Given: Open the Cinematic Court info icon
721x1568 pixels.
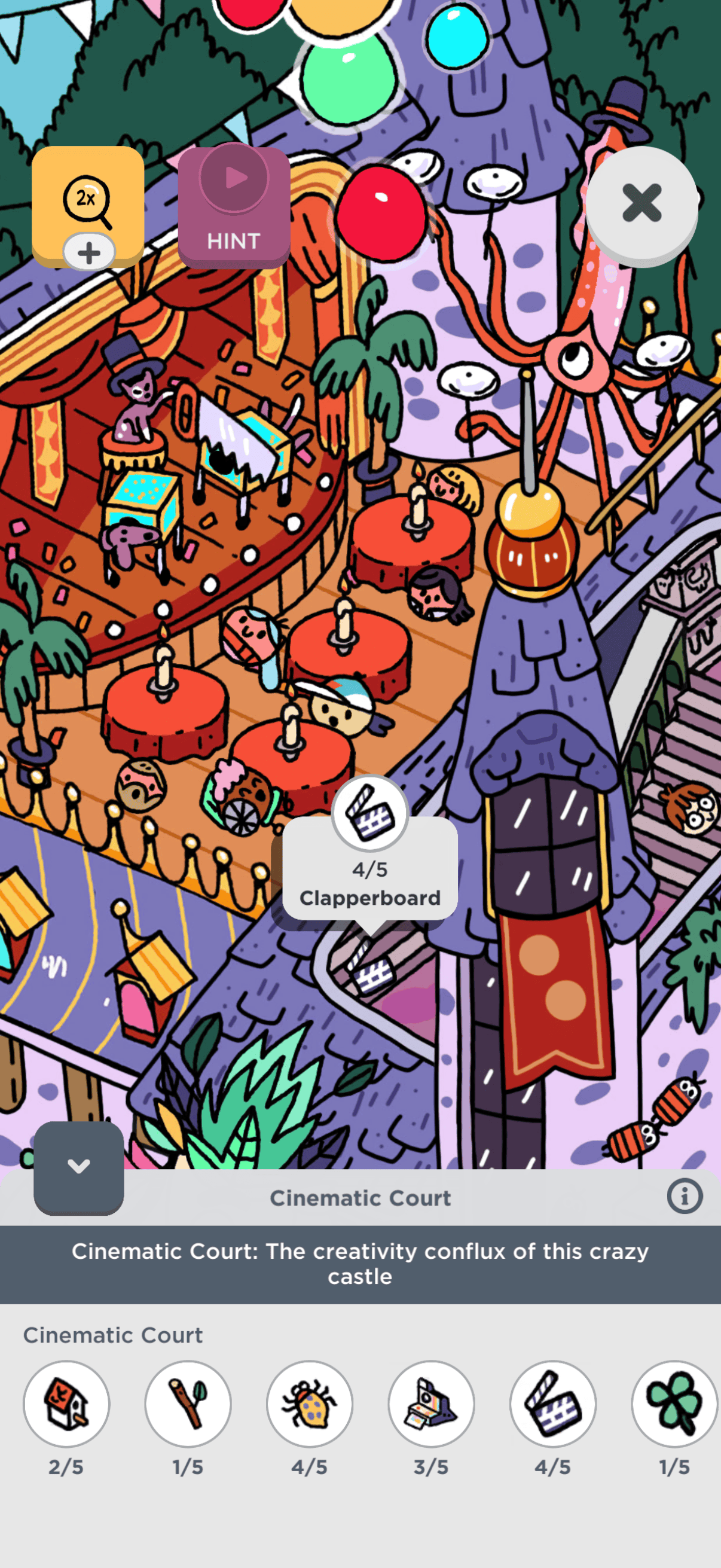Looking at the screenshot, I should click(x=684, y=1197).
